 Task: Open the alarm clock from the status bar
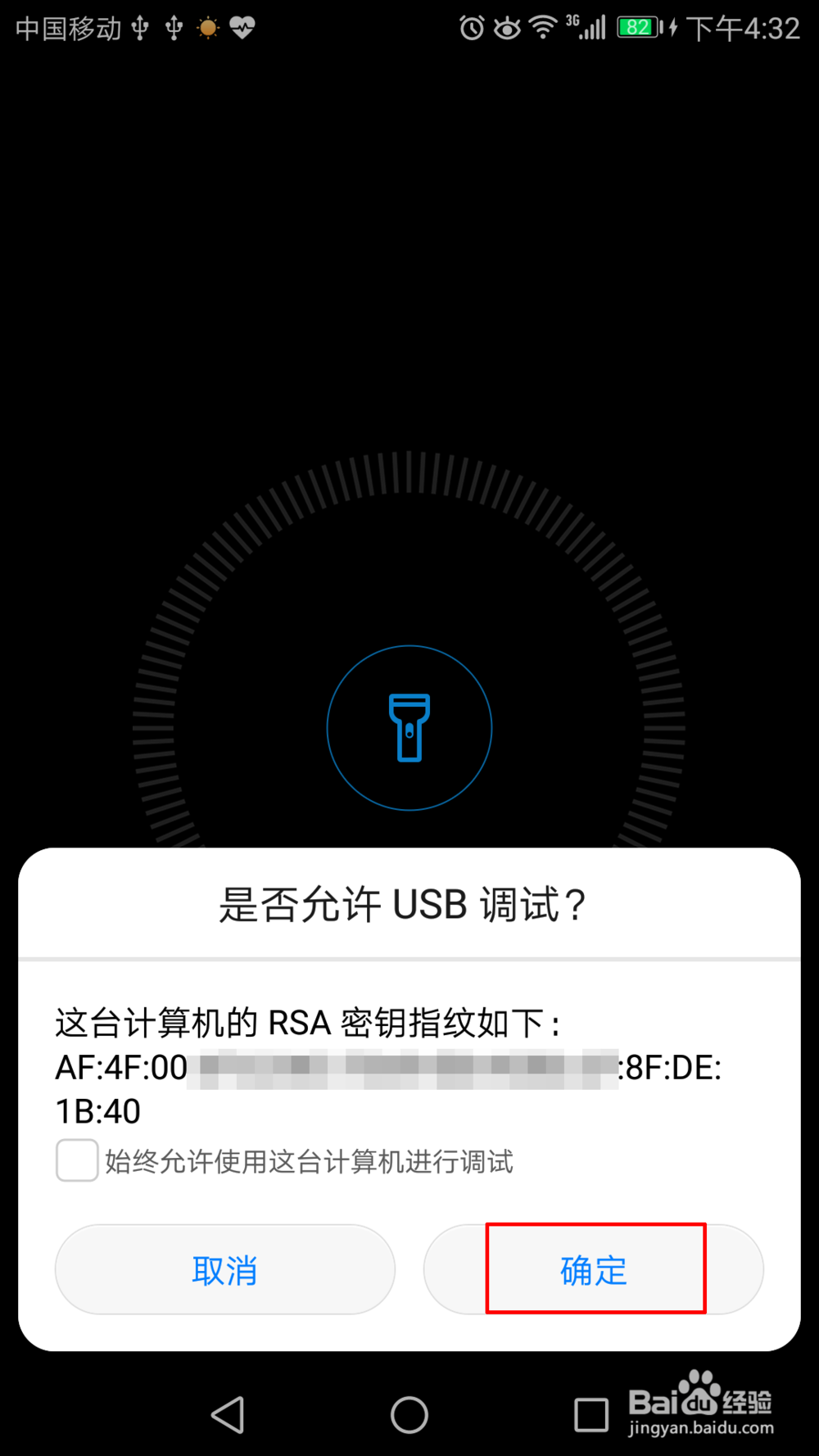pos(471,27)
